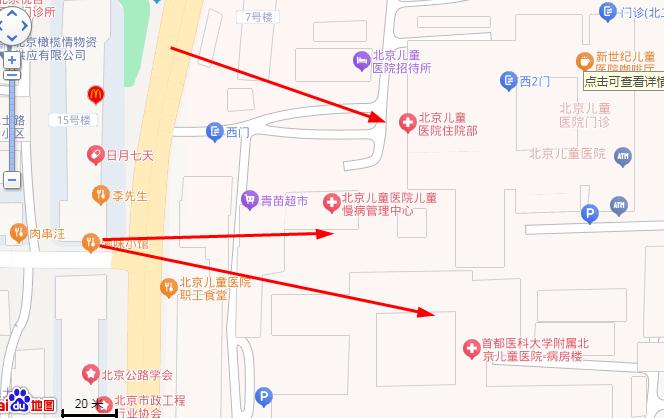
Task: Adjust the vertical zoom level slider
Action: click(x=11, y=120)
